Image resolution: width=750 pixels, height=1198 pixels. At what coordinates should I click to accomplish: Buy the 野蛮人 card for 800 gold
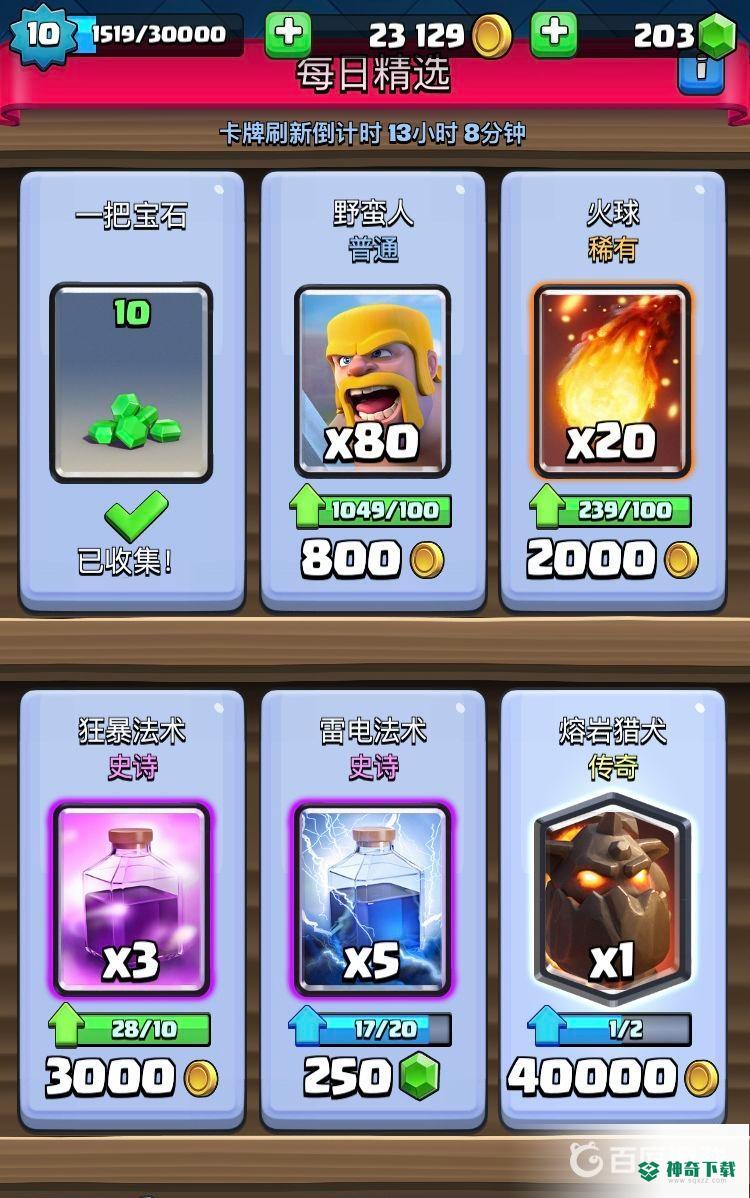tap(372, 559)
